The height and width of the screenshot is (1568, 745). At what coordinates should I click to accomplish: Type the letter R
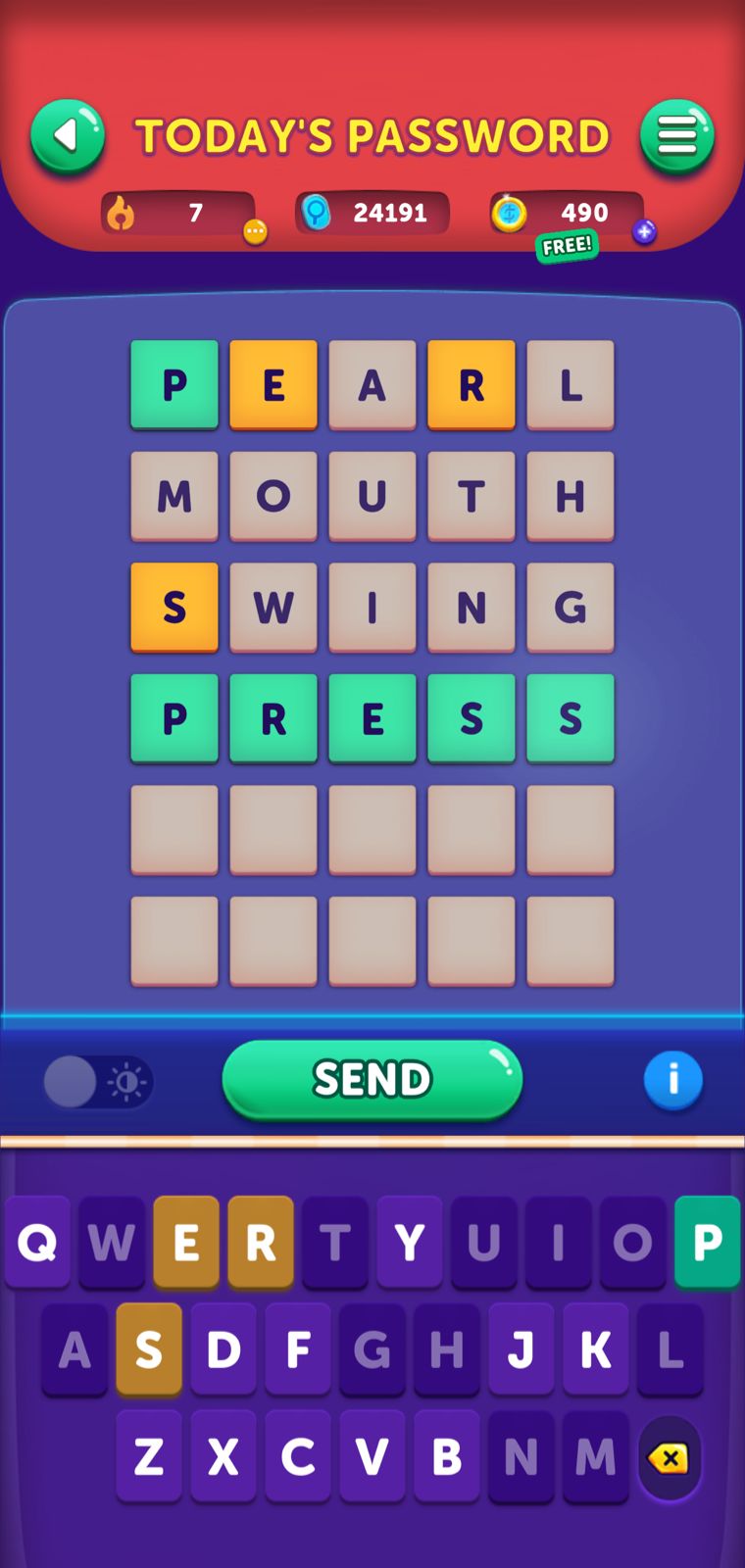[261, 1243]
